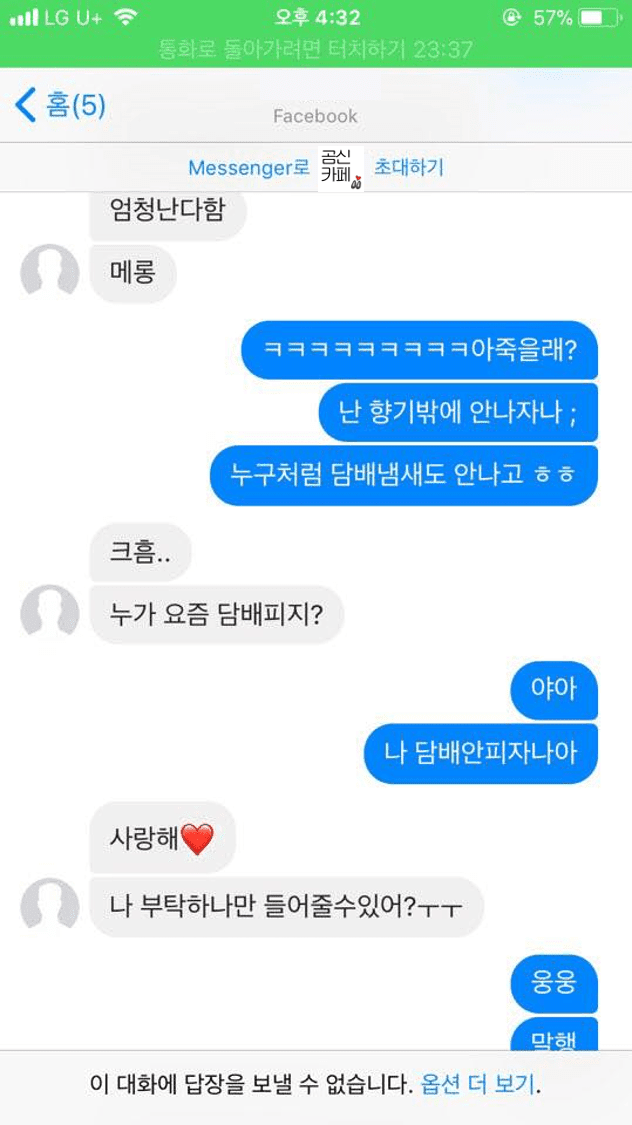Open the avatar next to 메롱
The width and height of the screenshot is (632, 1125).
(x=50, y=272)
